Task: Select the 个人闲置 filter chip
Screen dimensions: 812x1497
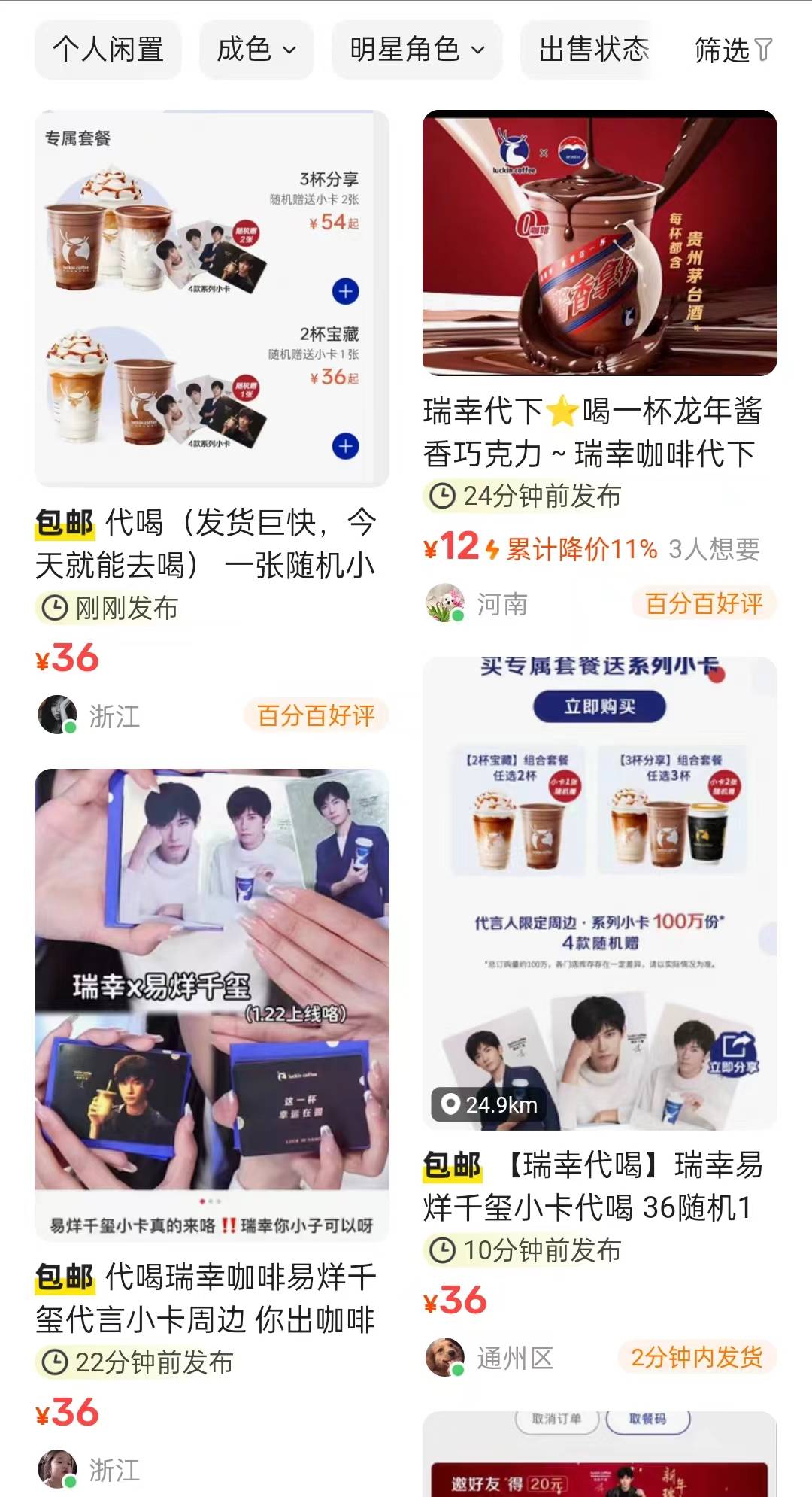Action: [x=108, y=50]
